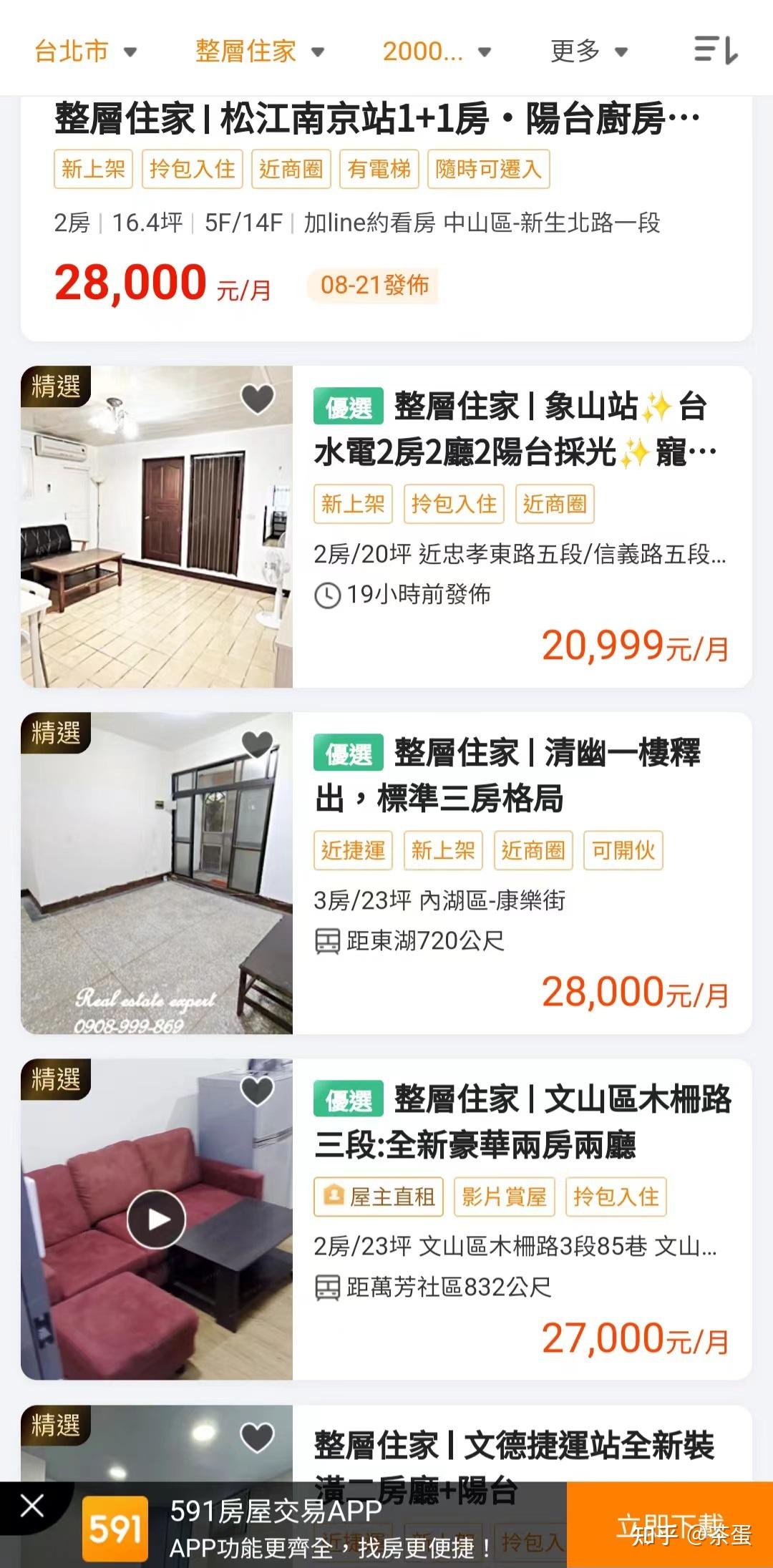The width and height of the screenshot is (773, 1568).
Task: Open the 文德捷運站全新裝潢 listing
Action: tap(513, 1445)
